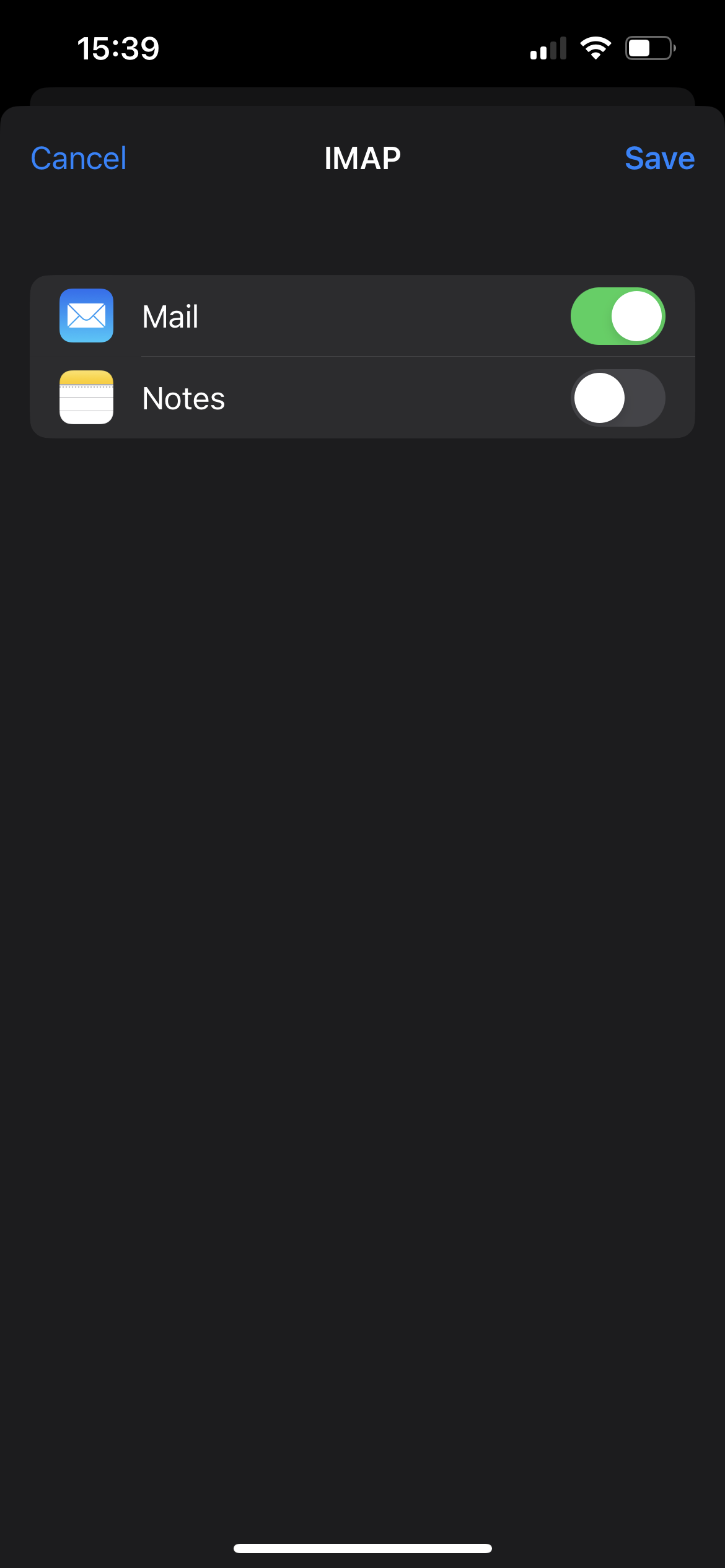Turn off the Mail switch
Screen dimensions: 725x1568
(617, 316)
